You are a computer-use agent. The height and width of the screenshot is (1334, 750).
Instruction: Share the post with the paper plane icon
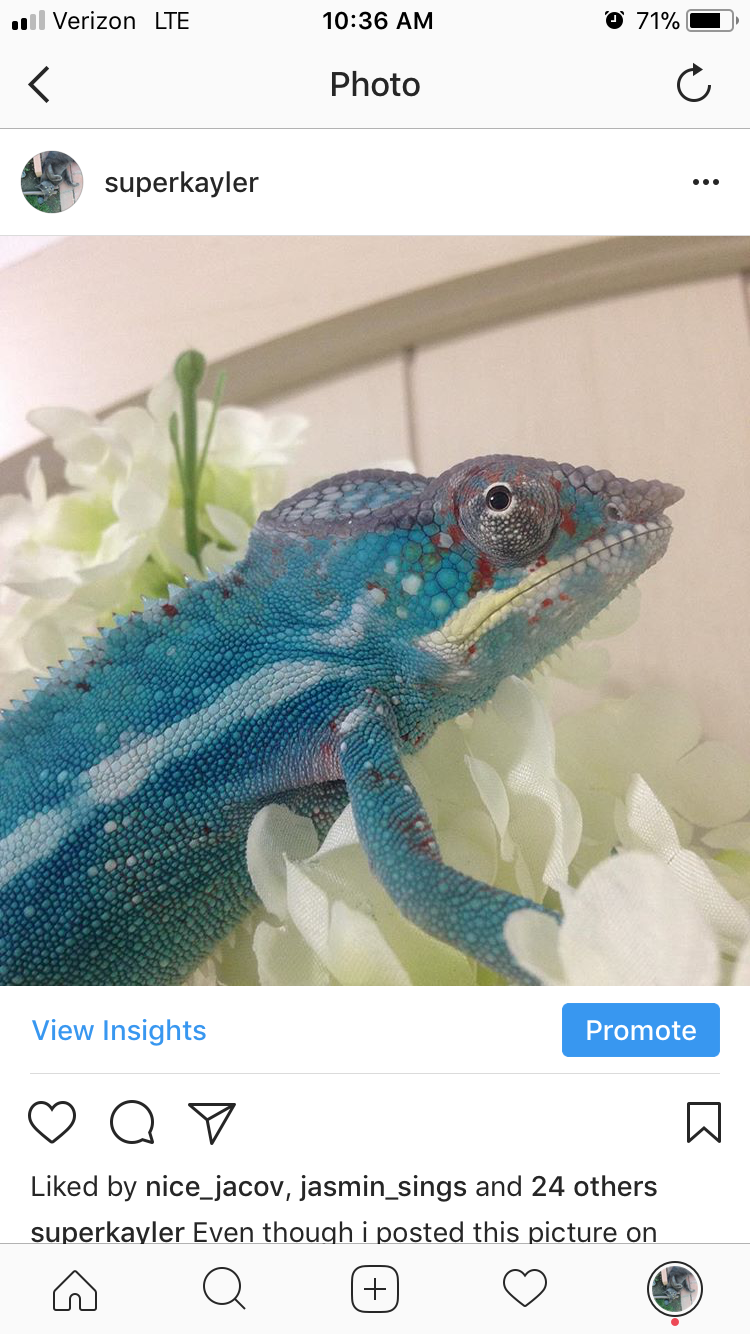click(x=212, y=1122)
